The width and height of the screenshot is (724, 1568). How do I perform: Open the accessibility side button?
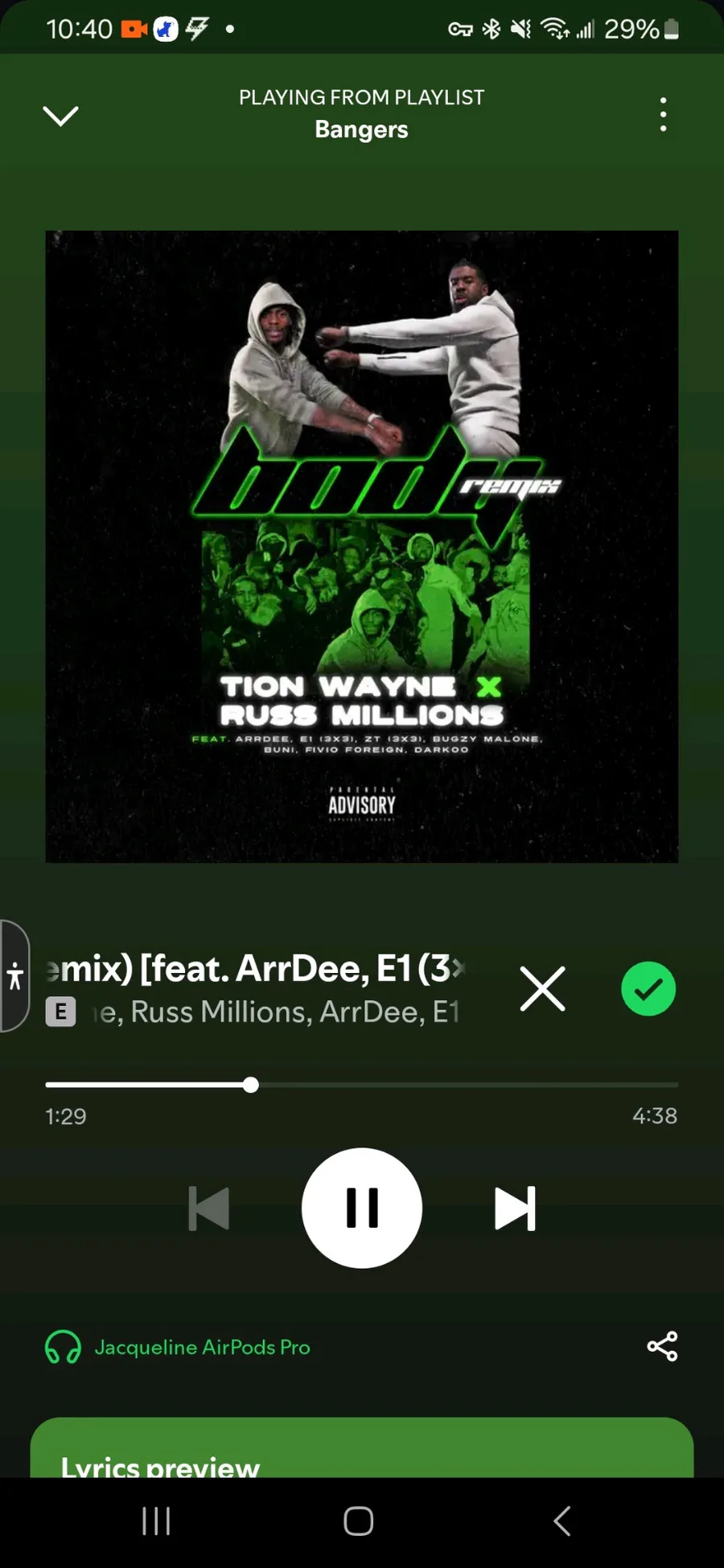14,975
